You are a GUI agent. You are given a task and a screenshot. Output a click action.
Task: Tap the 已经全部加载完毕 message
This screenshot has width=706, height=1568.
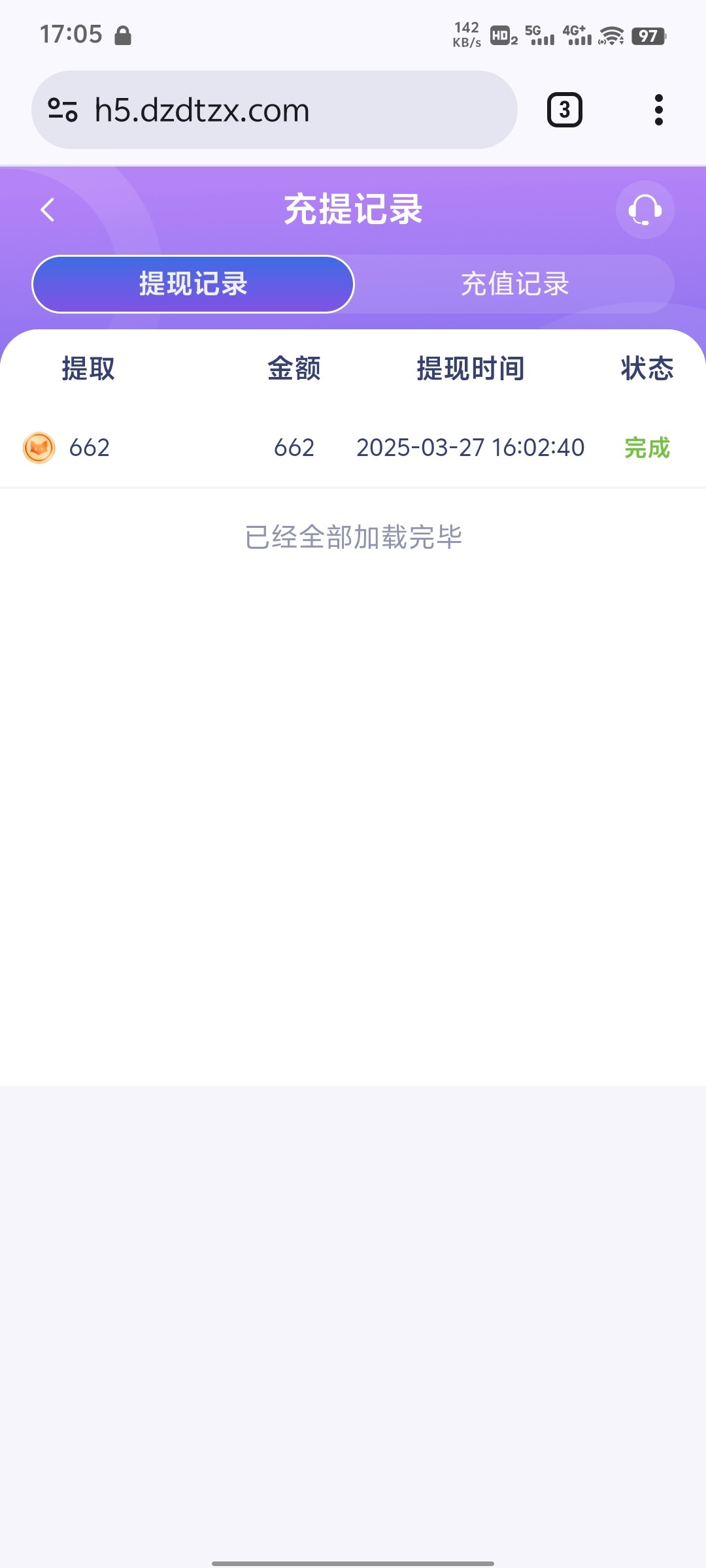point(353,536)
